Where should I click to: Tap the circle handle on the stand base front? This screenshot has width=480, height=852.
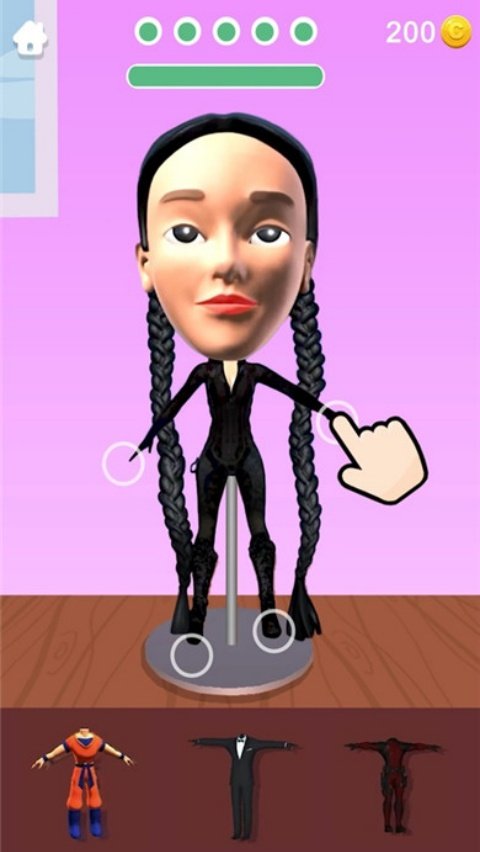(191, 656)
